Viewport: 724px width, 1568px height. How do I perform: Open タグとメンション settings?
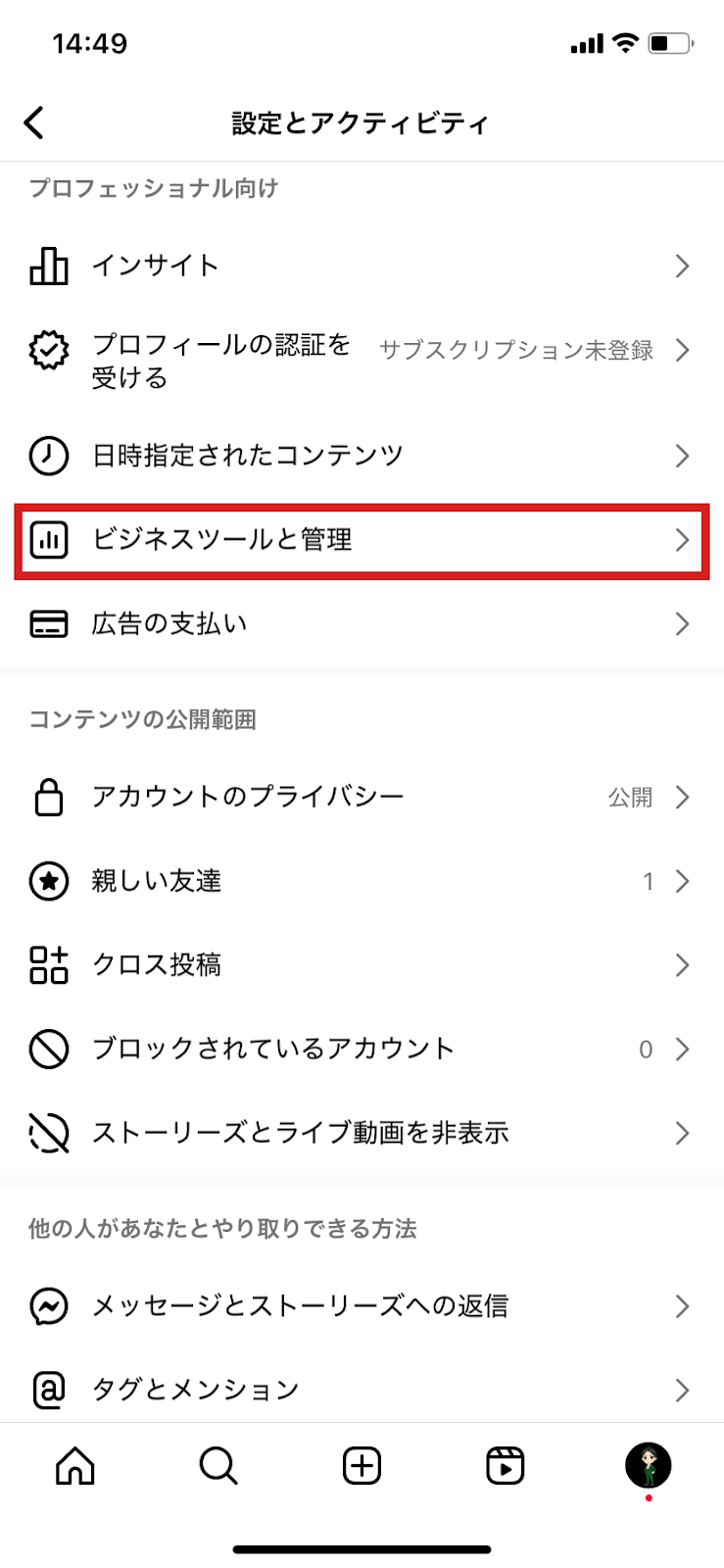(362, 1390)
